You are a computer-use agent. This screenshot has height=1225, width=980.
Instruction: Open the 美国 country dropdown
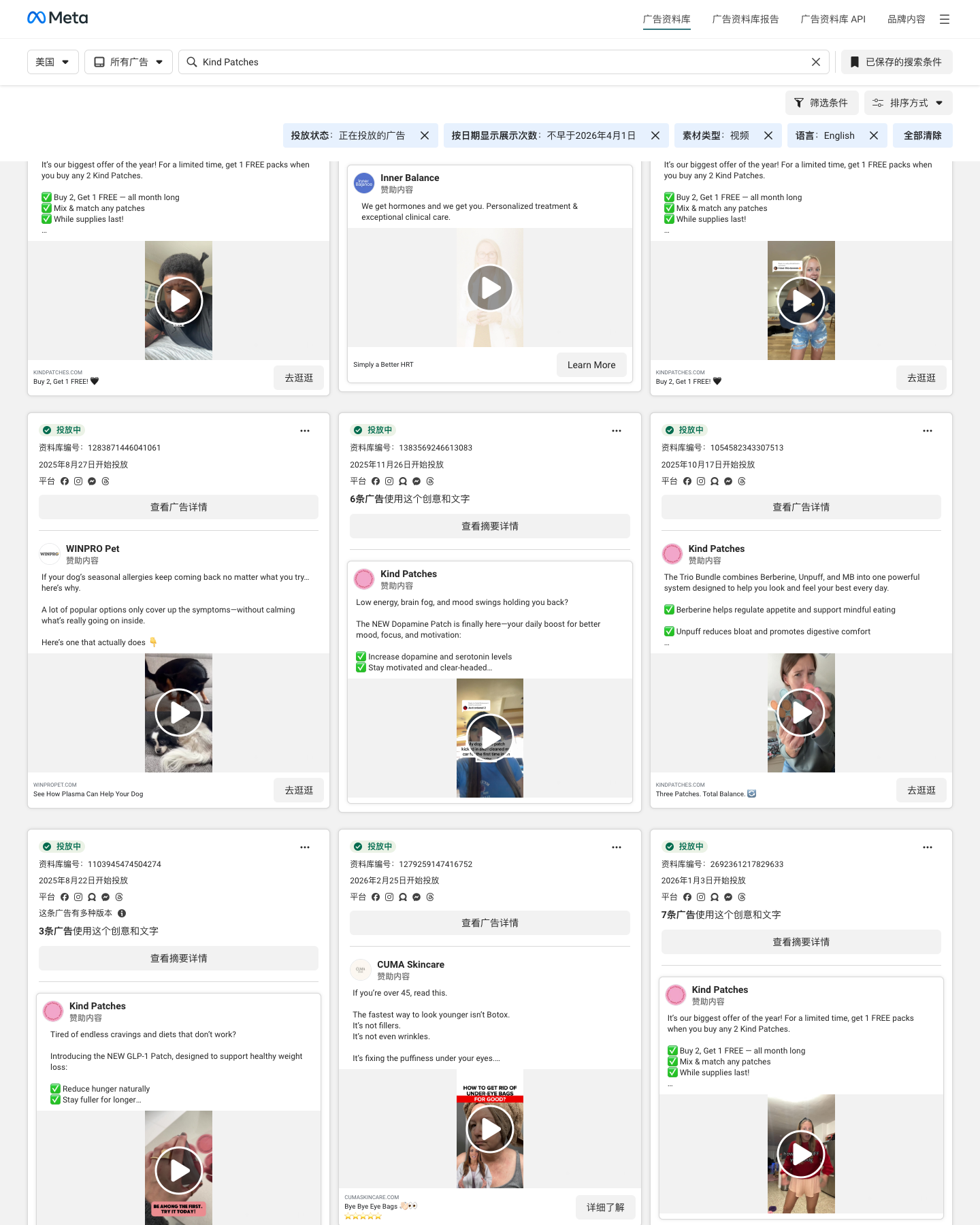coord(52,62)
